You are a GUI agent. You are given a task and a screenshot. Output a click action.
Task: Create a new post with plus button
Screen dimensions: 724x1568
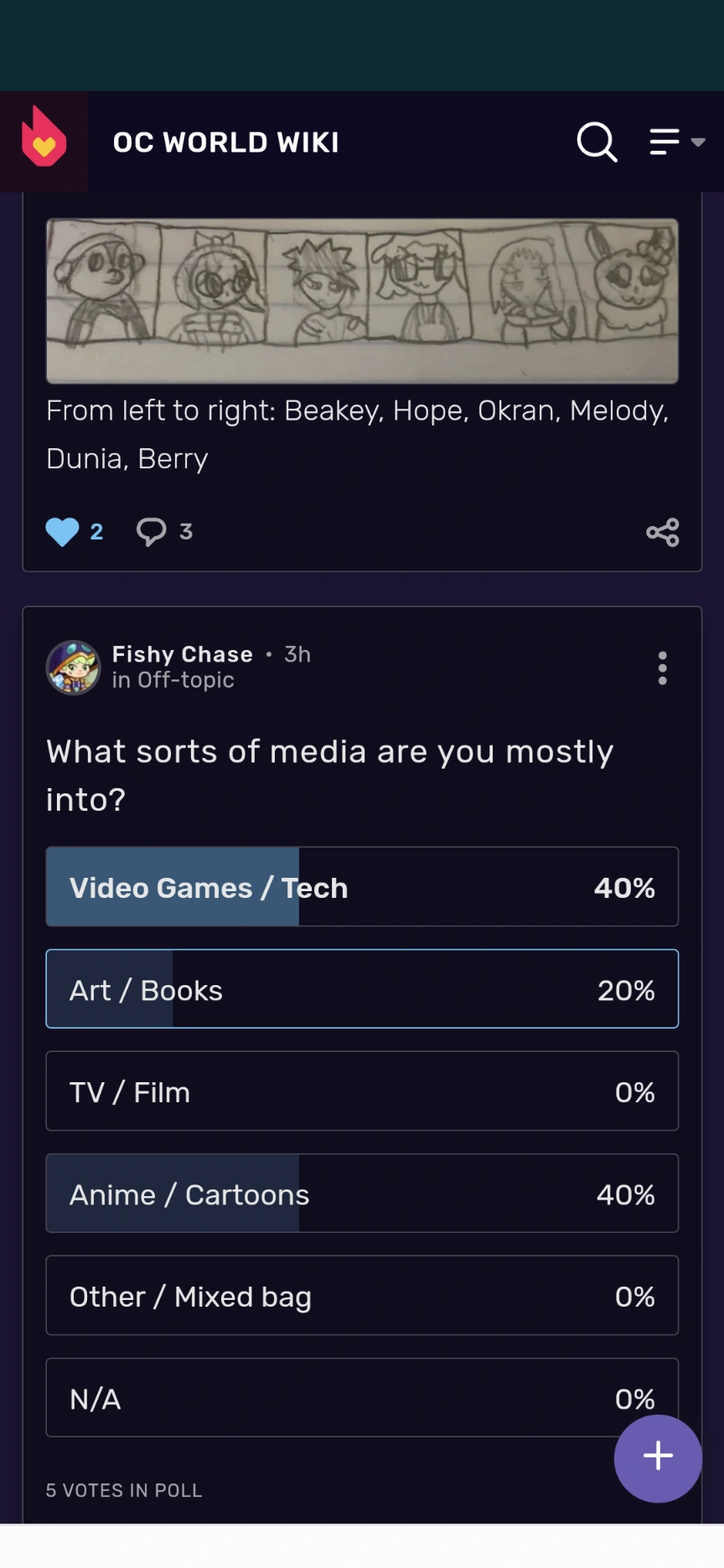pos(658,1458)
